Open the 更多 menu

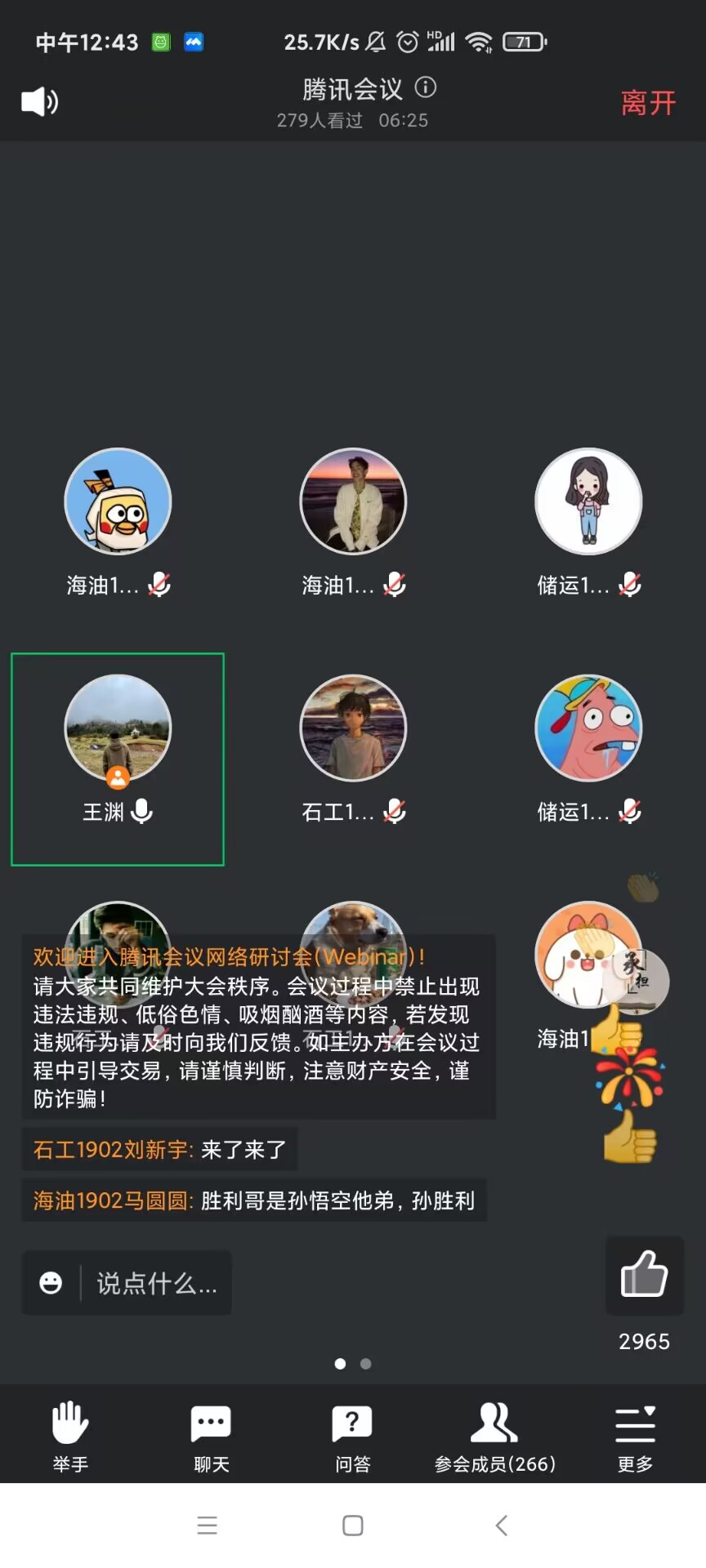click(636, 1435)
